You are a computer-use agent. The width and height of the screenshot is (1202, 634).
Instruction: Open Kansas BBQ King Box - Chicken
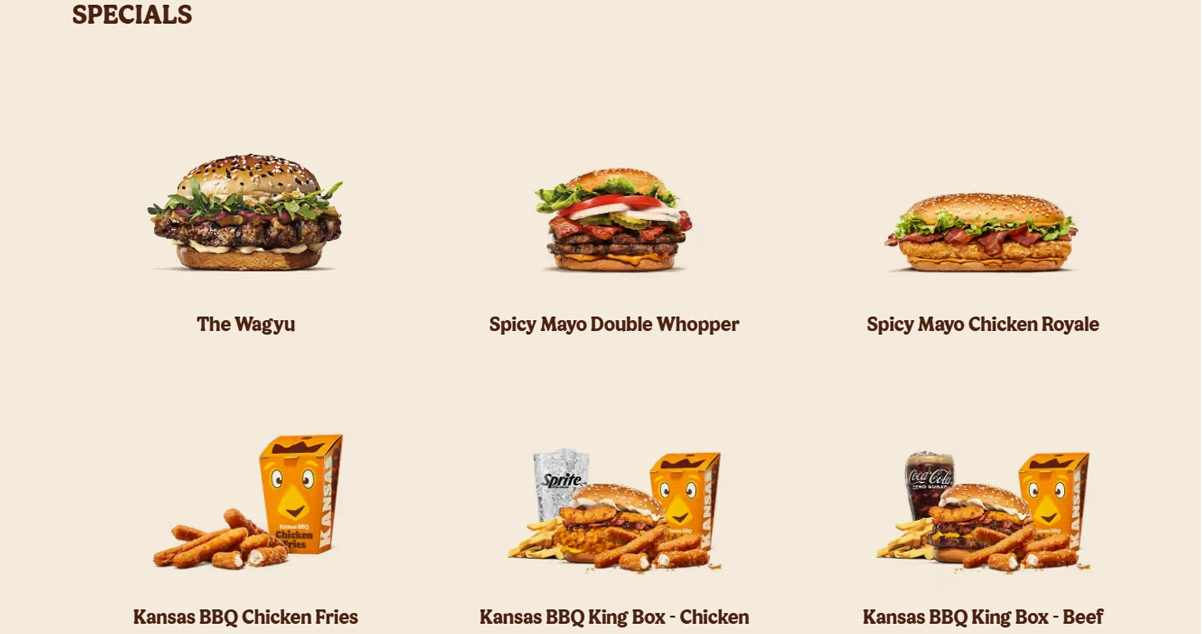point(614,510)
